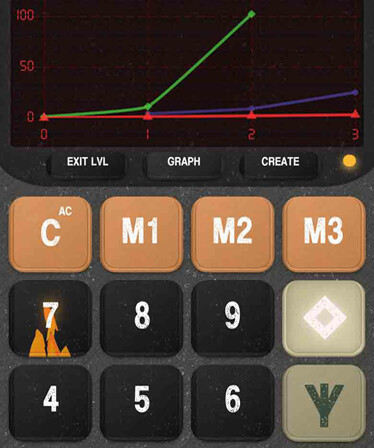Tap the M3 memory key

[324, 234]
